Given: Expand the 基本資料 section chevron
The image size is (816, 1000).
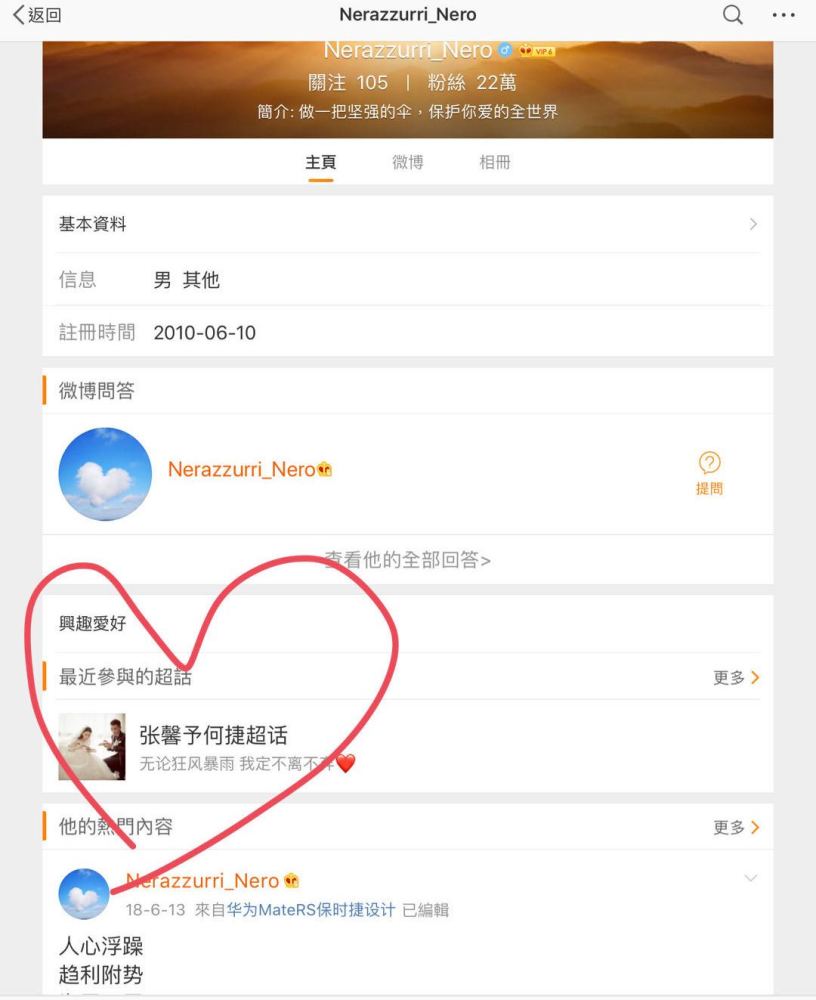Looking at the screenshot, I should (754, 225).
